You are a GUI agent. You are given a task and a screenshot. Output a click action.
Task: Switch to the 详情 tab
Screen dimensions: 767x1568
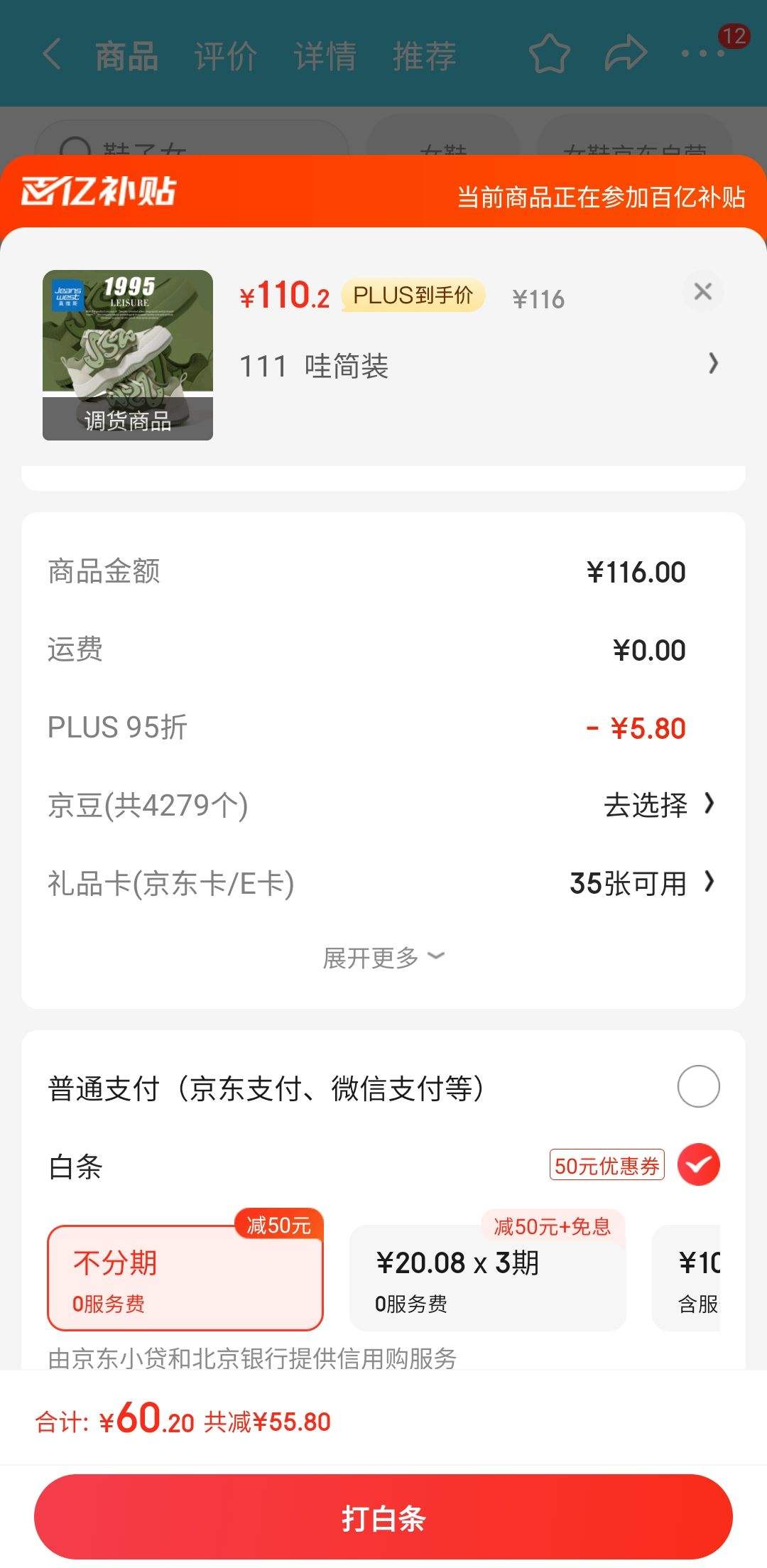coord(325,56)
